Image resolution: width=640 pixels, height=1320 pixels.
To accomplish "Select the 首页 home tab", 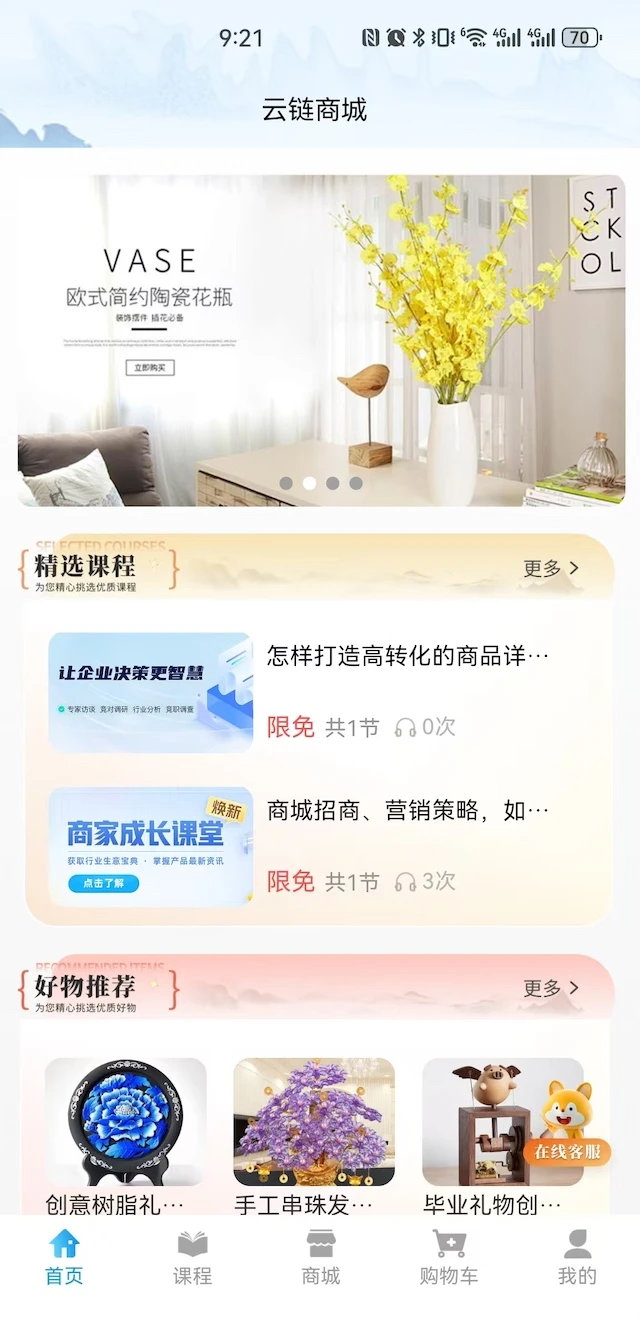I will click(64, 1258).
